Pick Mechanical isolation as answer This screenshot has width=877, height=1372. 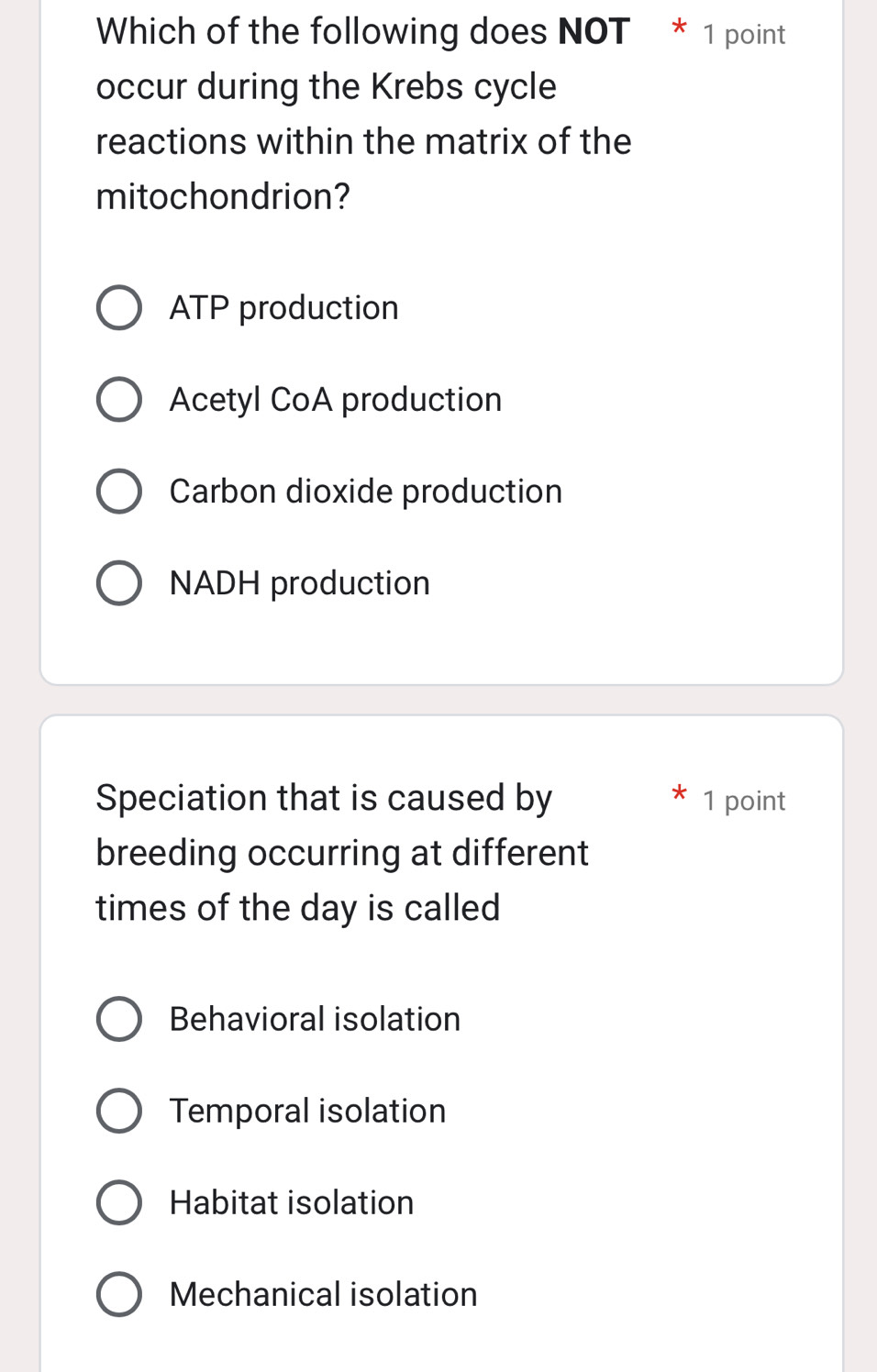118,1293
